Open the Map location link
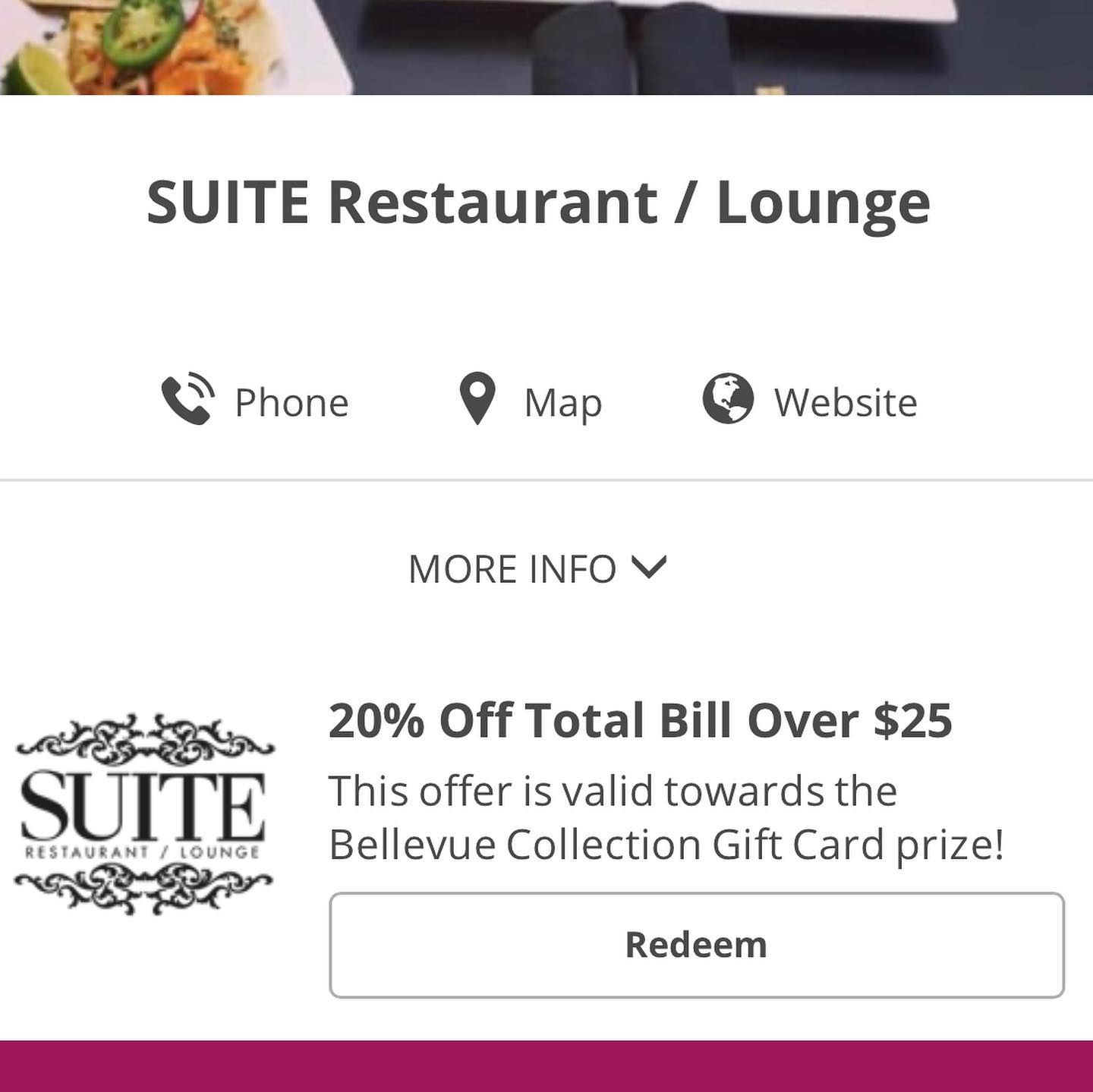The width and height of the screenshot is (1093, 1092). 531,401
